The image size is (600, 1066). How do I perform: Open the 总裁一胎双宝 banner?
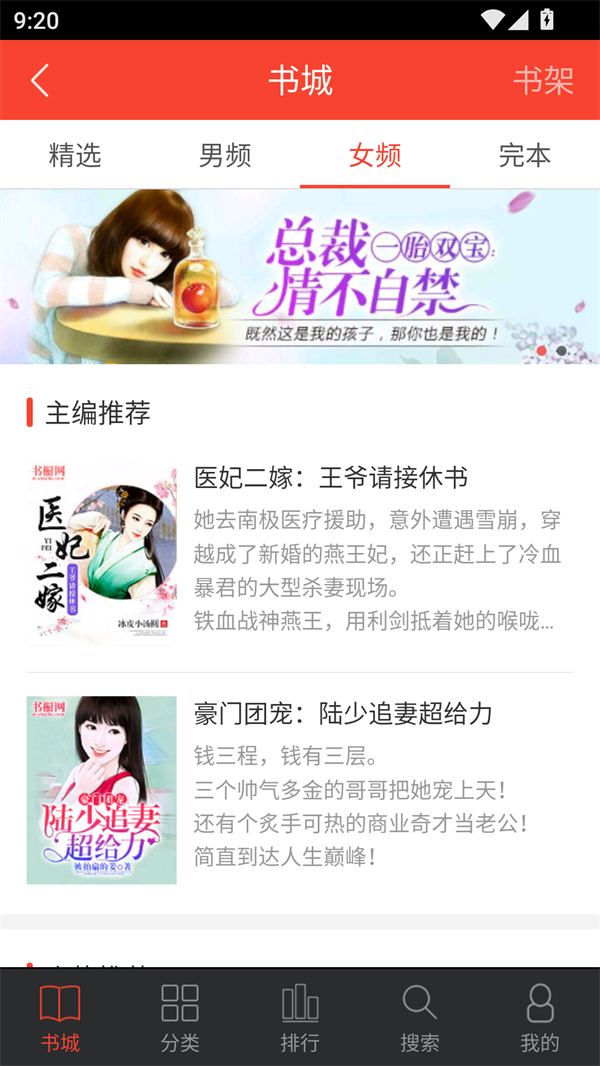(300, 276)
